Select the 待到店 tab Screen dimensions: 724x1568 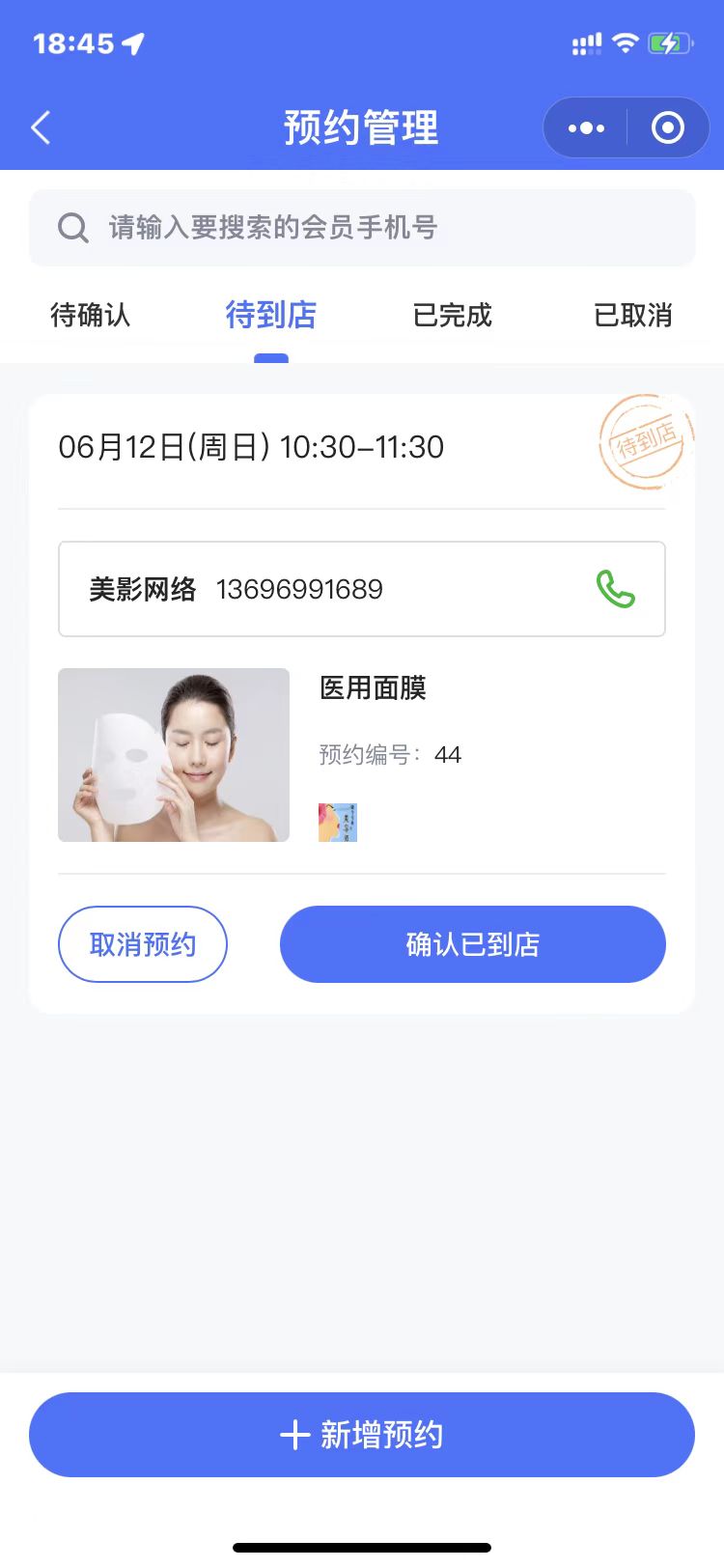click(x=271, y=316)
